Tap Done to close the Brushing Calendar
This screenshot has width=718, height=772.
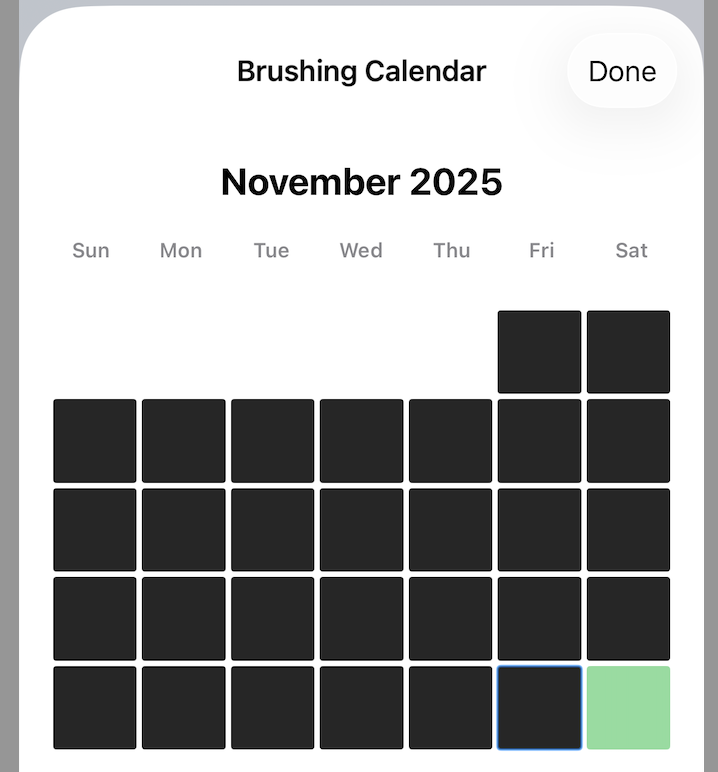[x=621, y=72]
